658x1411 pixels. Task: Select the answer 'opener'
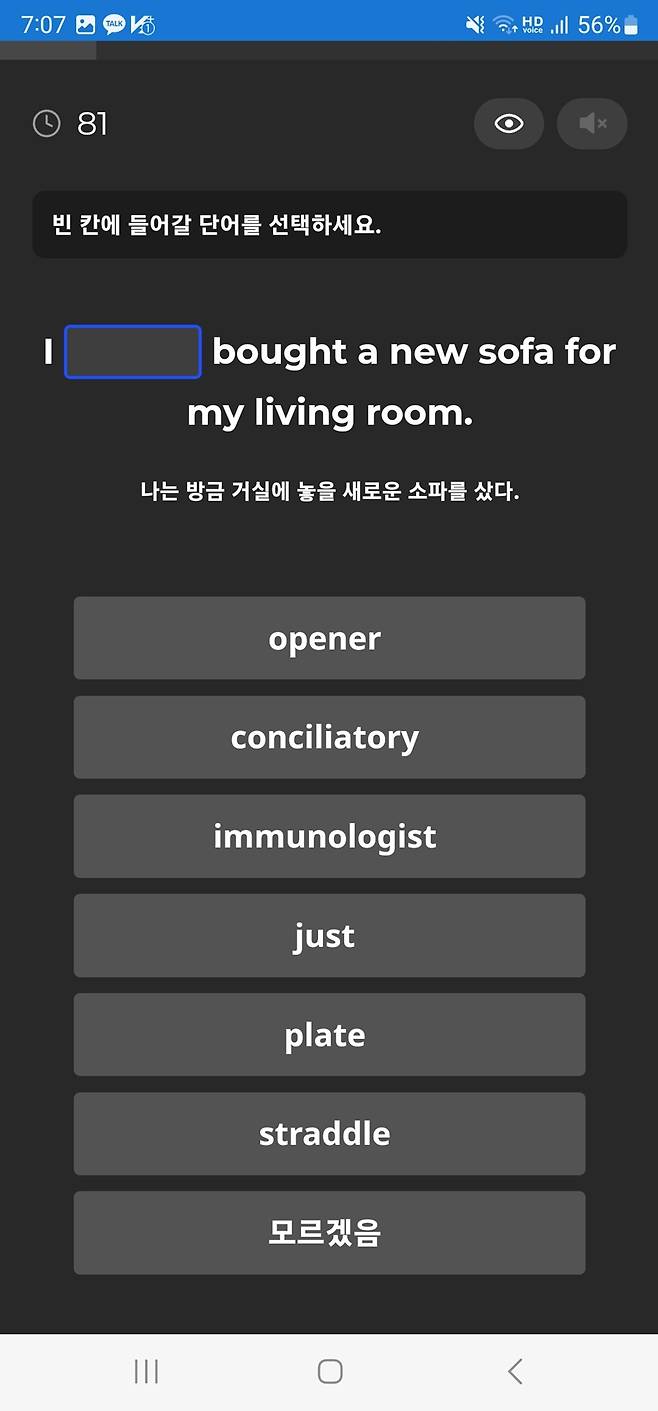tap(329, 638)
